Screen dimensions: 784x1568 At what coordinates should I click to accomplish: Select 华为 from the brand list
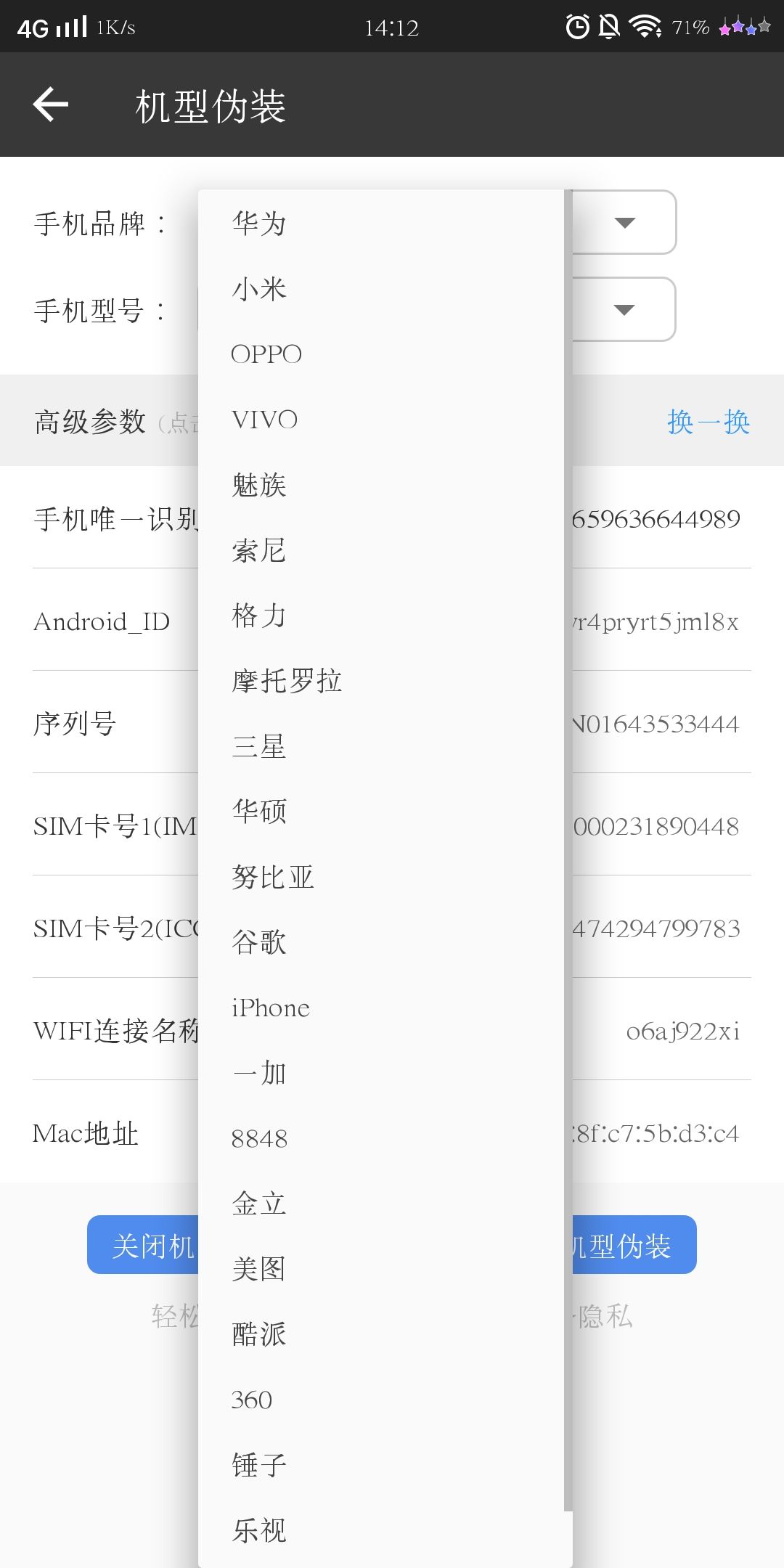259,223
